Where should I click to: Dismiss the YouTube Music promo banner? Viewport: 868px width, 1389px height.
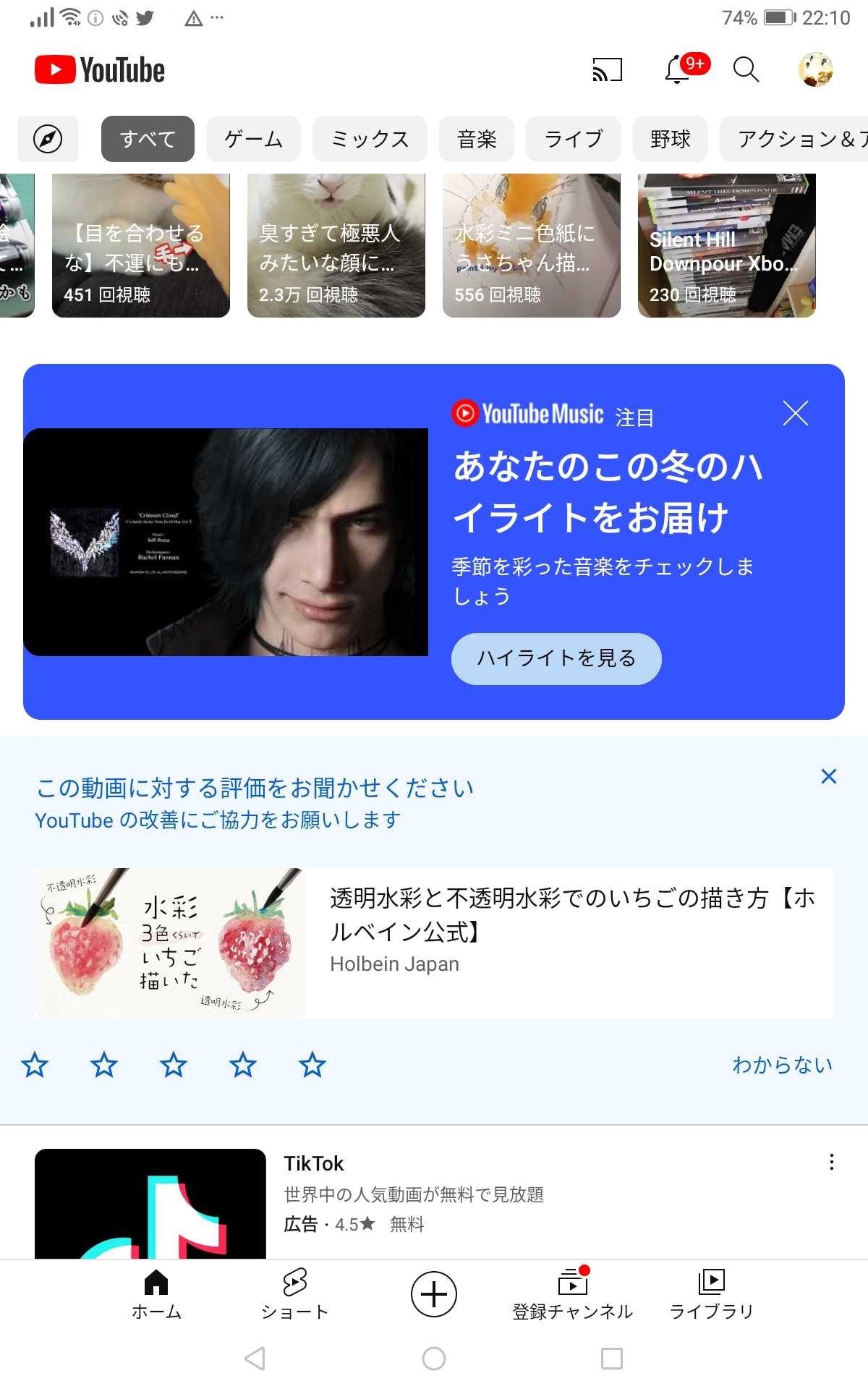click(796, 414)
